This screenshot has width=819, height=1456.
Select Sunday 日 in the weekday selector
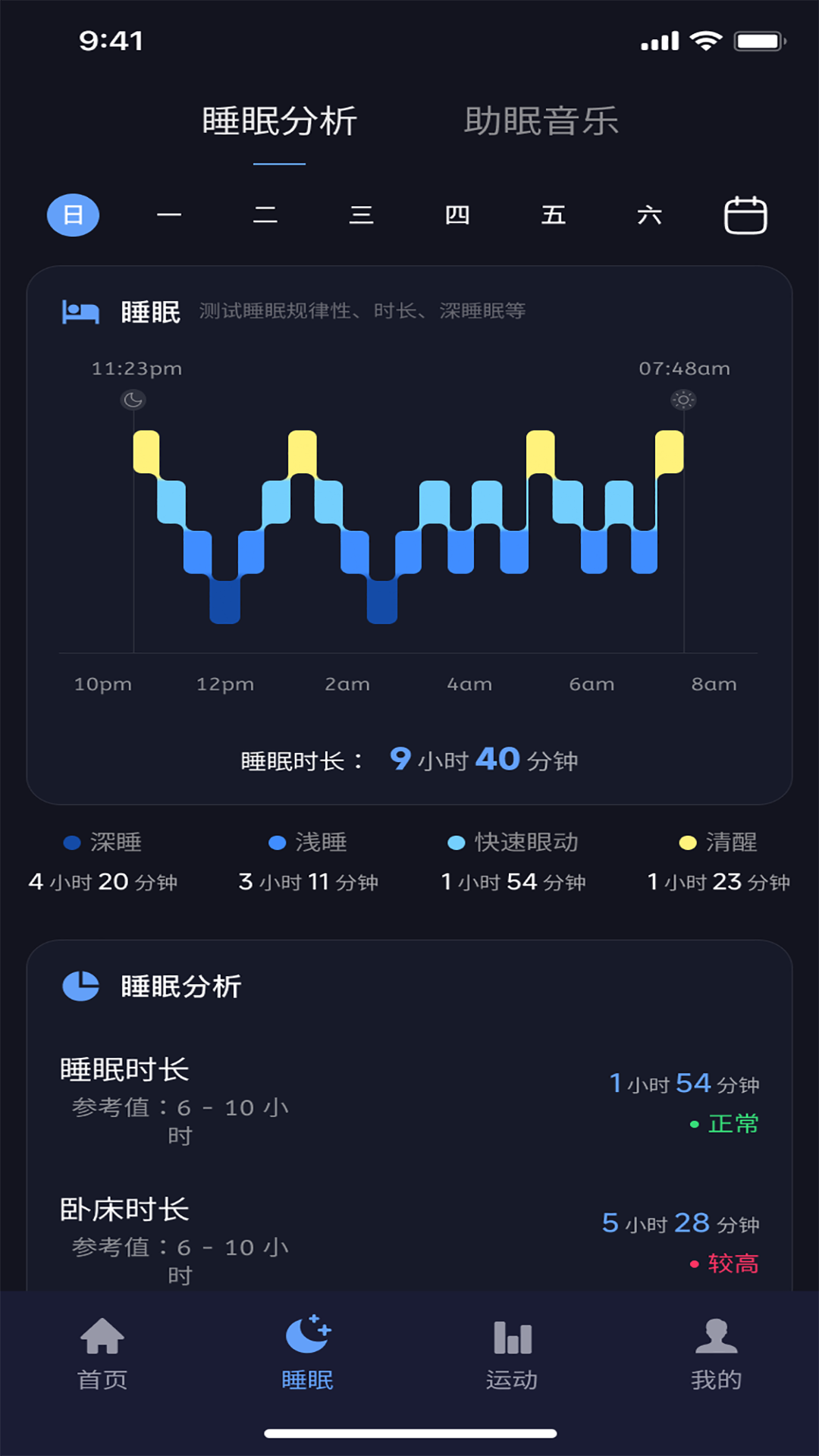[x=73, y=215]
